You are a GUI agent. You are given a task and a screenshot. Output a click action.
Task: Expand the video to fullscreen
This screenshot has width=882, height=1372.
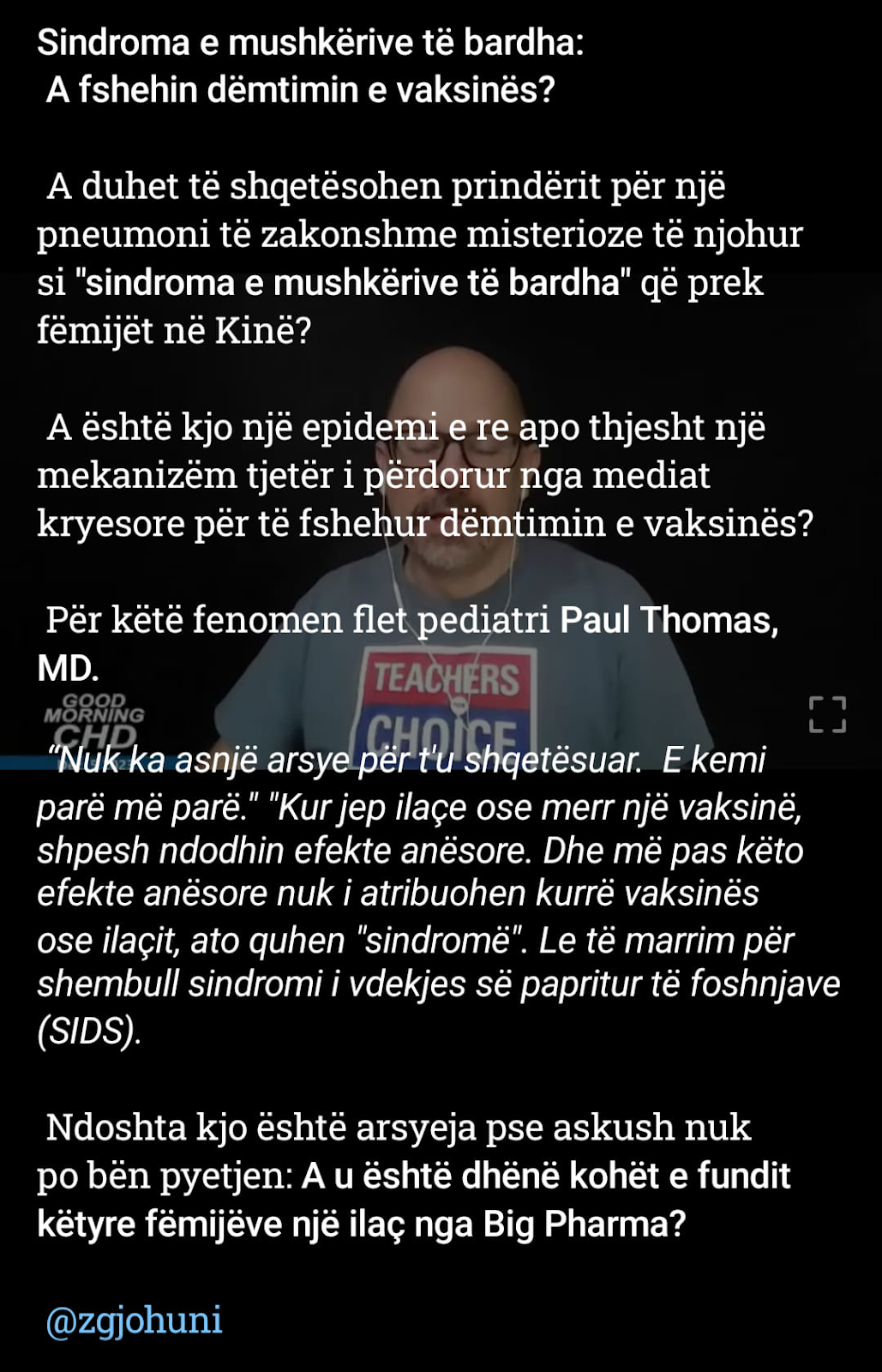pos(827,714)
